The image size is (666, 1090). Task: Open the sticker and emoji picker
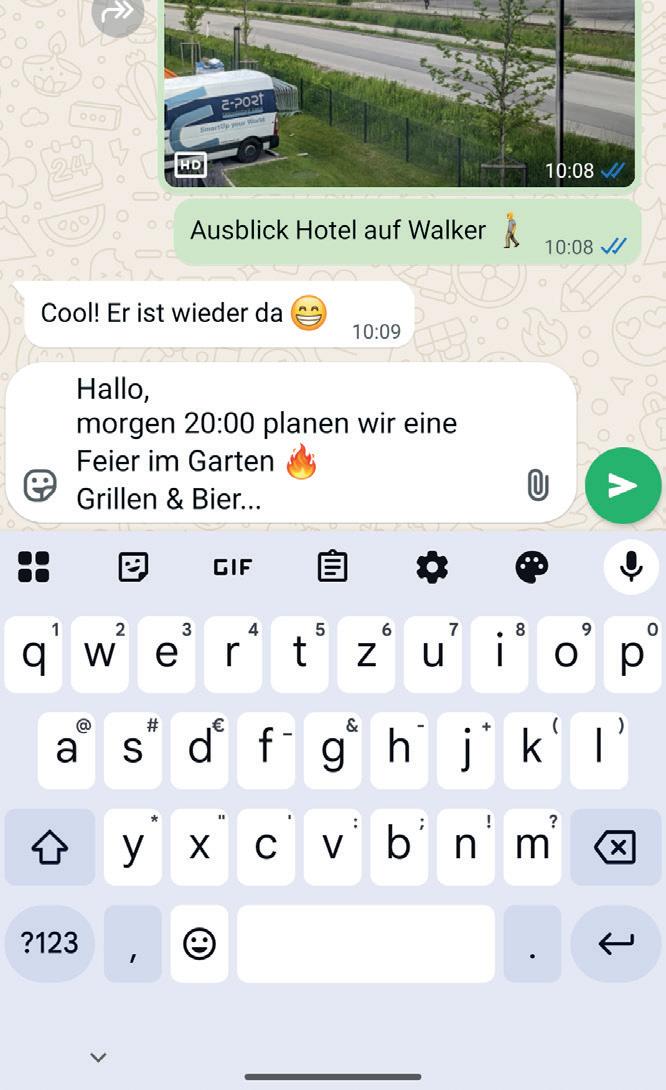pyautogui.click(x=40, y=485)
